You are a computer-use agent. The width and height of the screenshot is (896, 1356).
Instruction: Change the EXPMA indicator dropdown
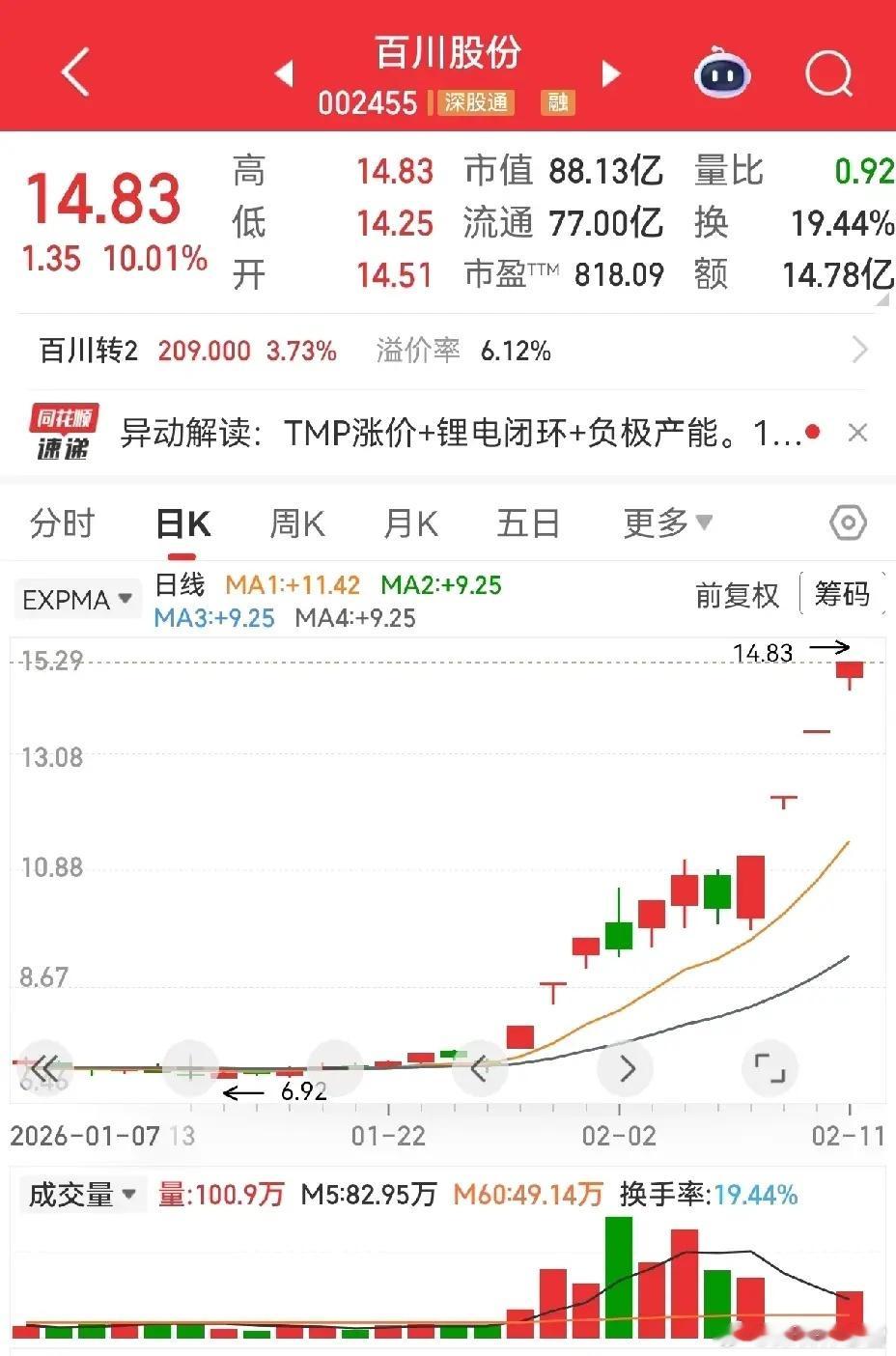pyautogui.click(x=77, y=599)
